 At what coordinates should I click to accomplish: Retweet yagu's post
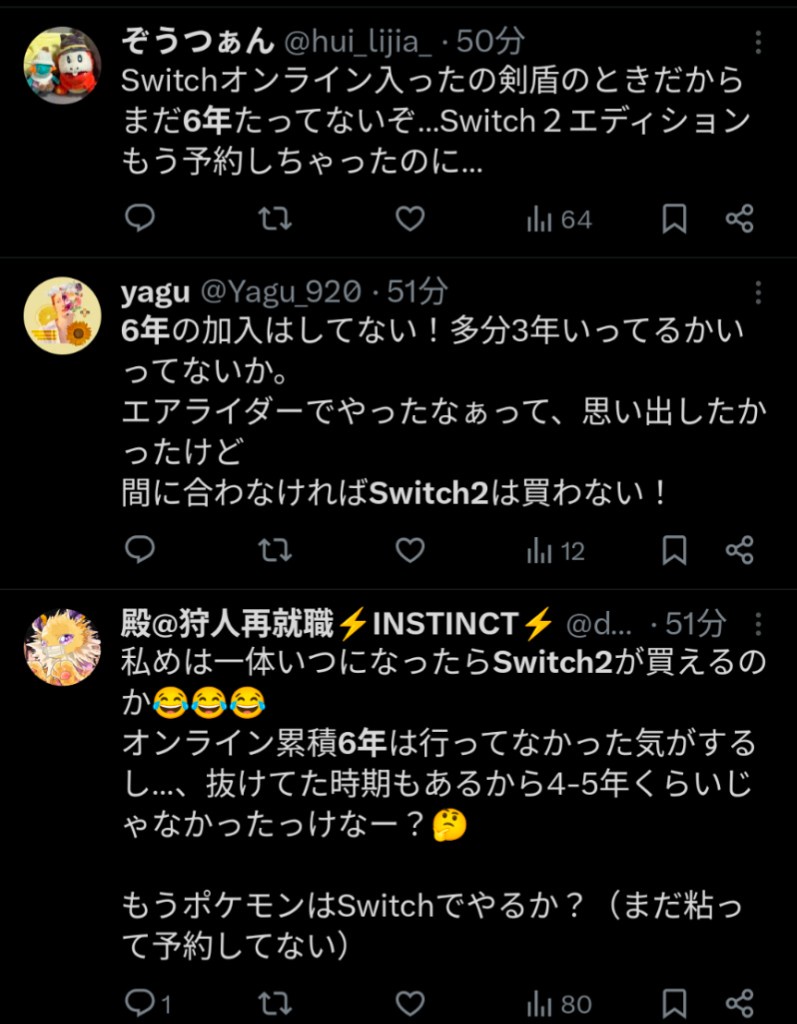click(x=274, y=549)
